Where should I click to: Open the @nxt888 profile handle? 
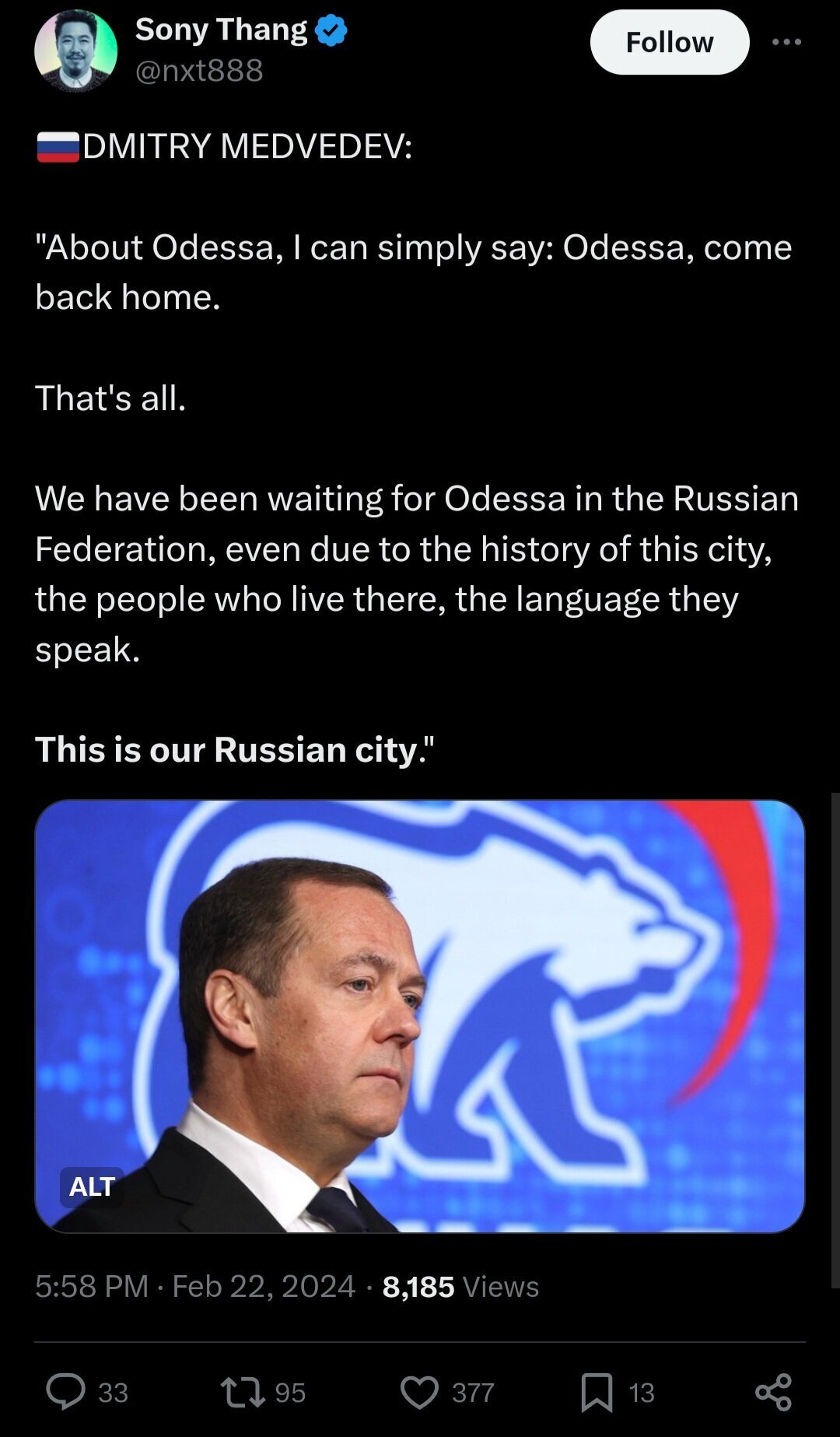tap(199, 71)
